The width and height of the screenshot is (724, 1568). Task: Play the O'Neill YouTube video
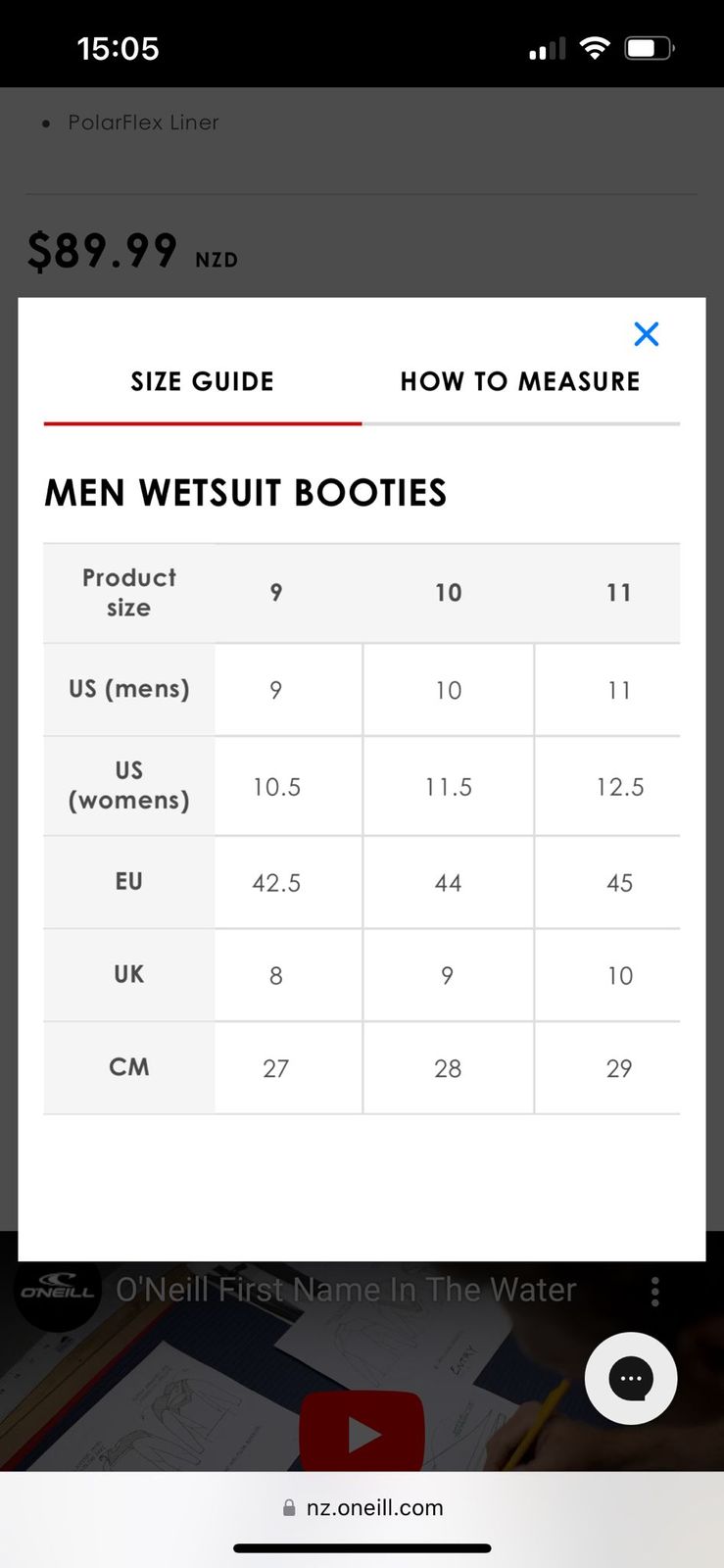click(x=362, y=1435)
